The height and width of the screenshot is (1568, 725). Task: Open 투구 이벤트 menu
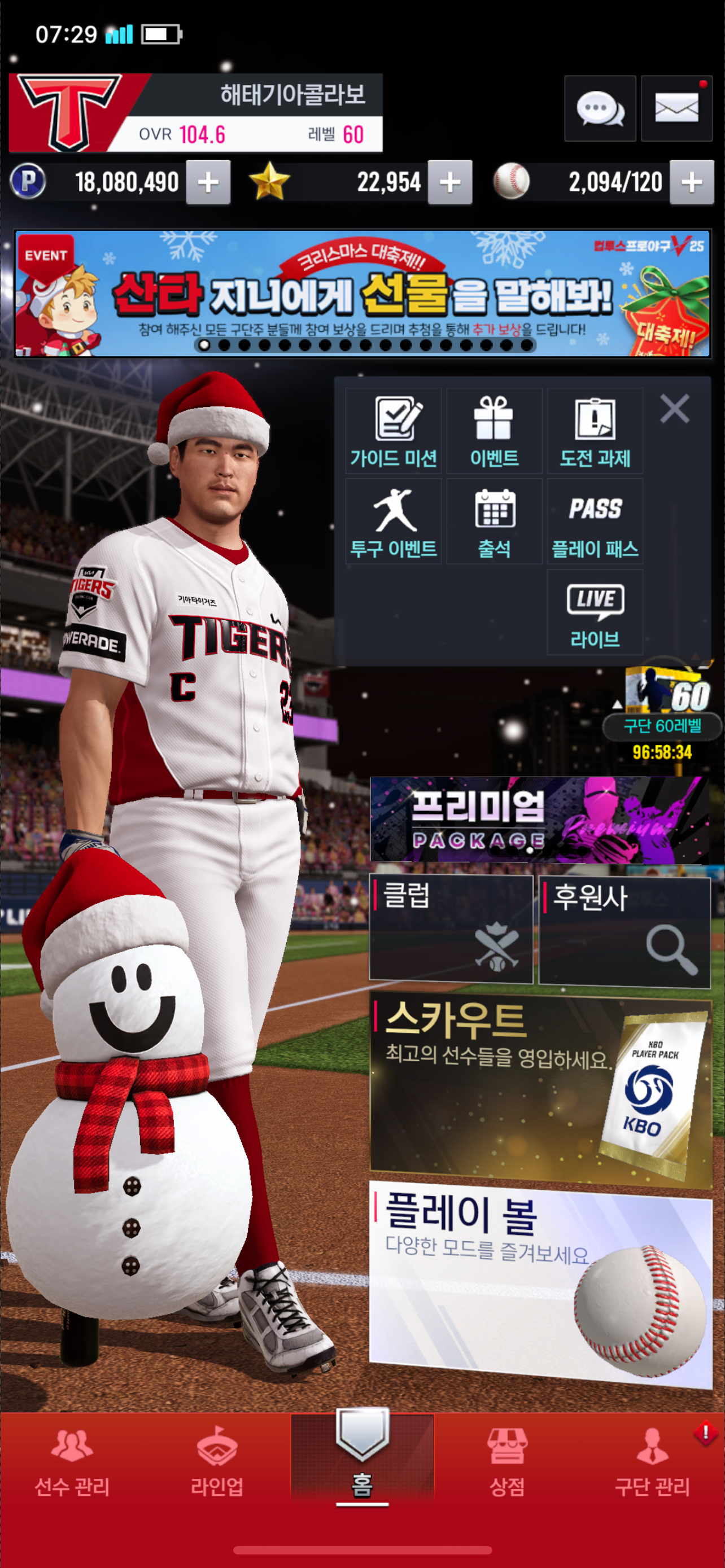(394, 522)
